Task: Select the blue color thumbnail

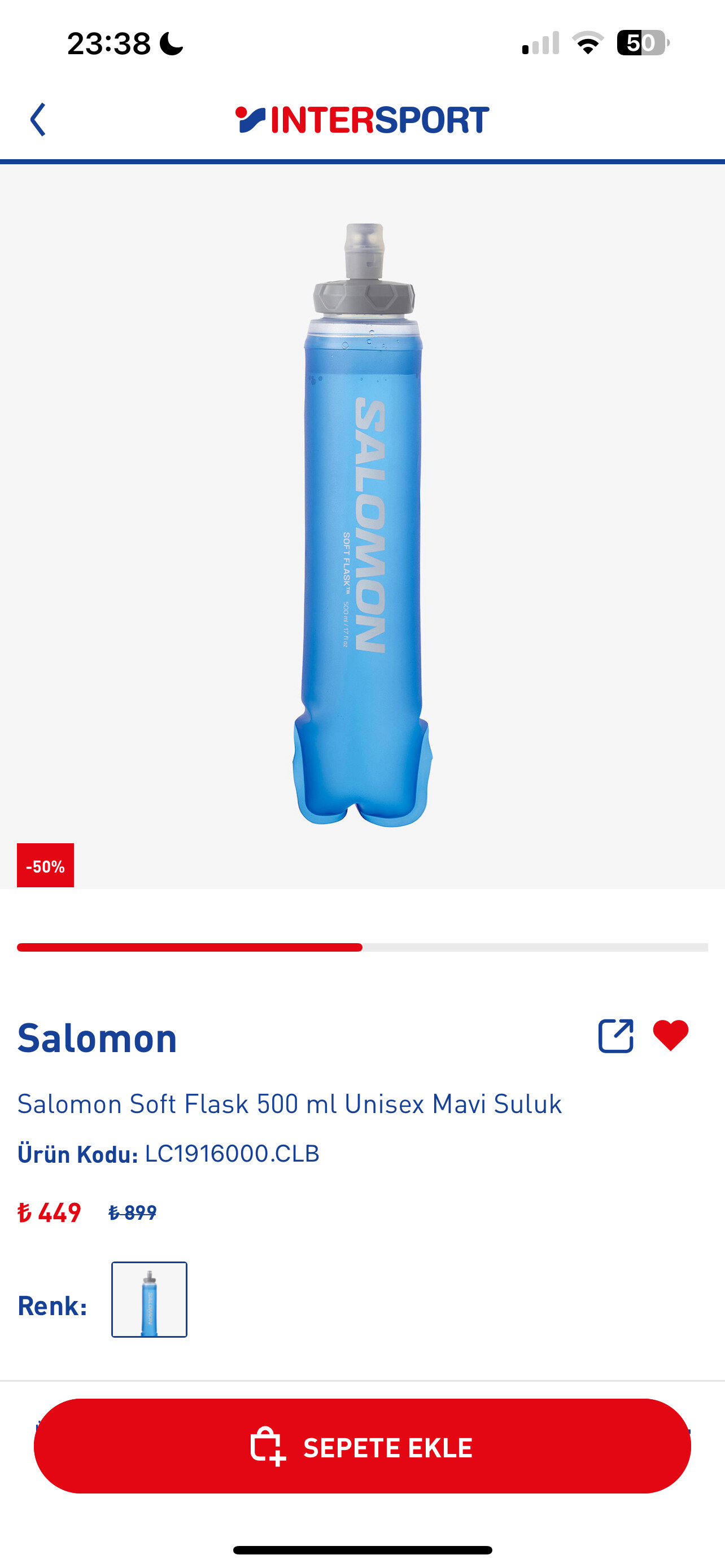Action: (149, 1299)
